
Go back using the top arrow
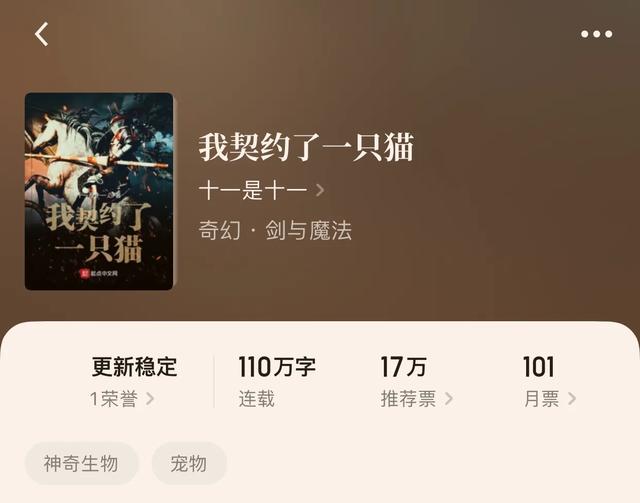pos(41,34)
